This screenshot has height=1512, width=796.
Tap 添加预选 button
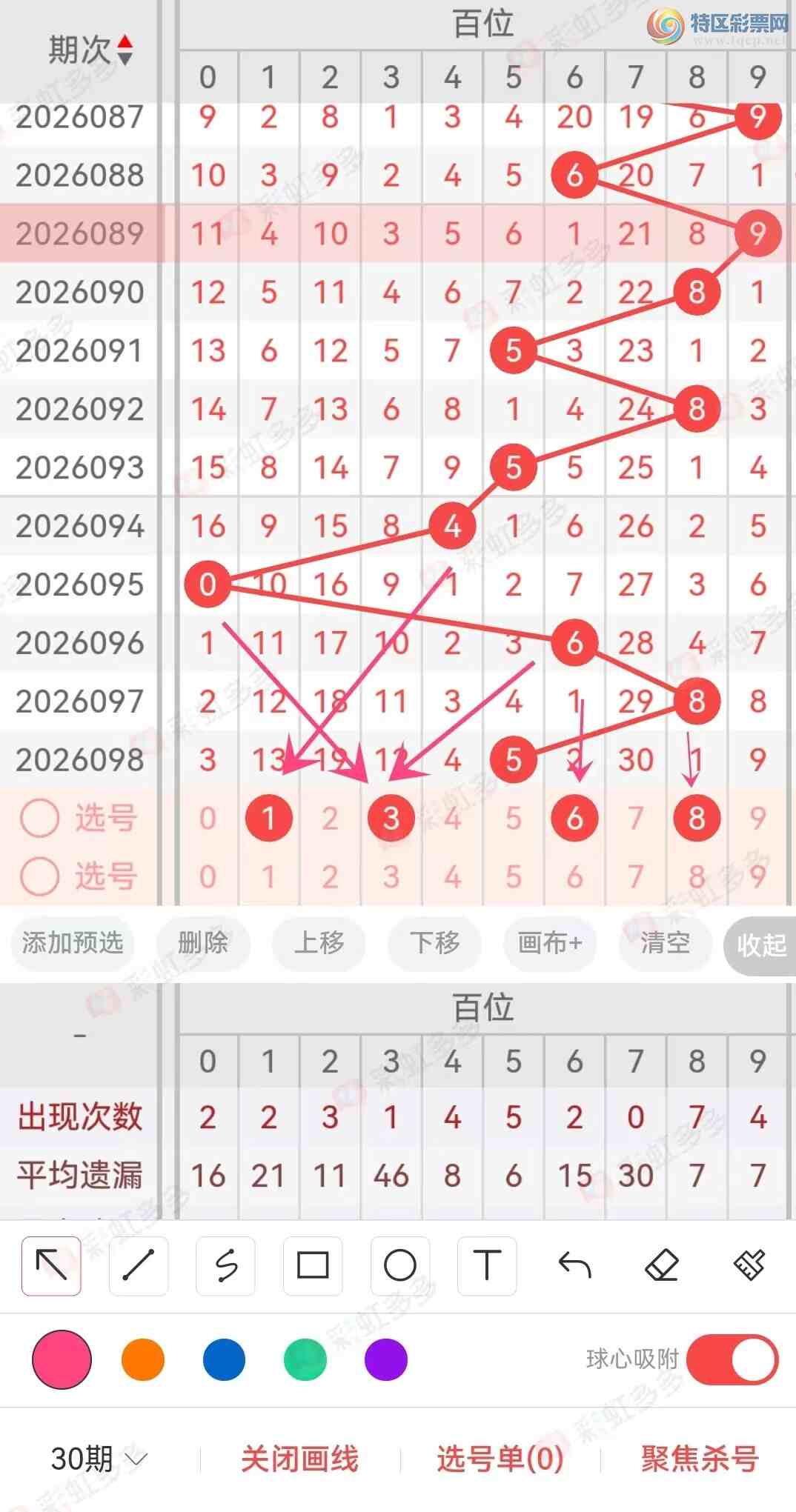coord(72,943)
